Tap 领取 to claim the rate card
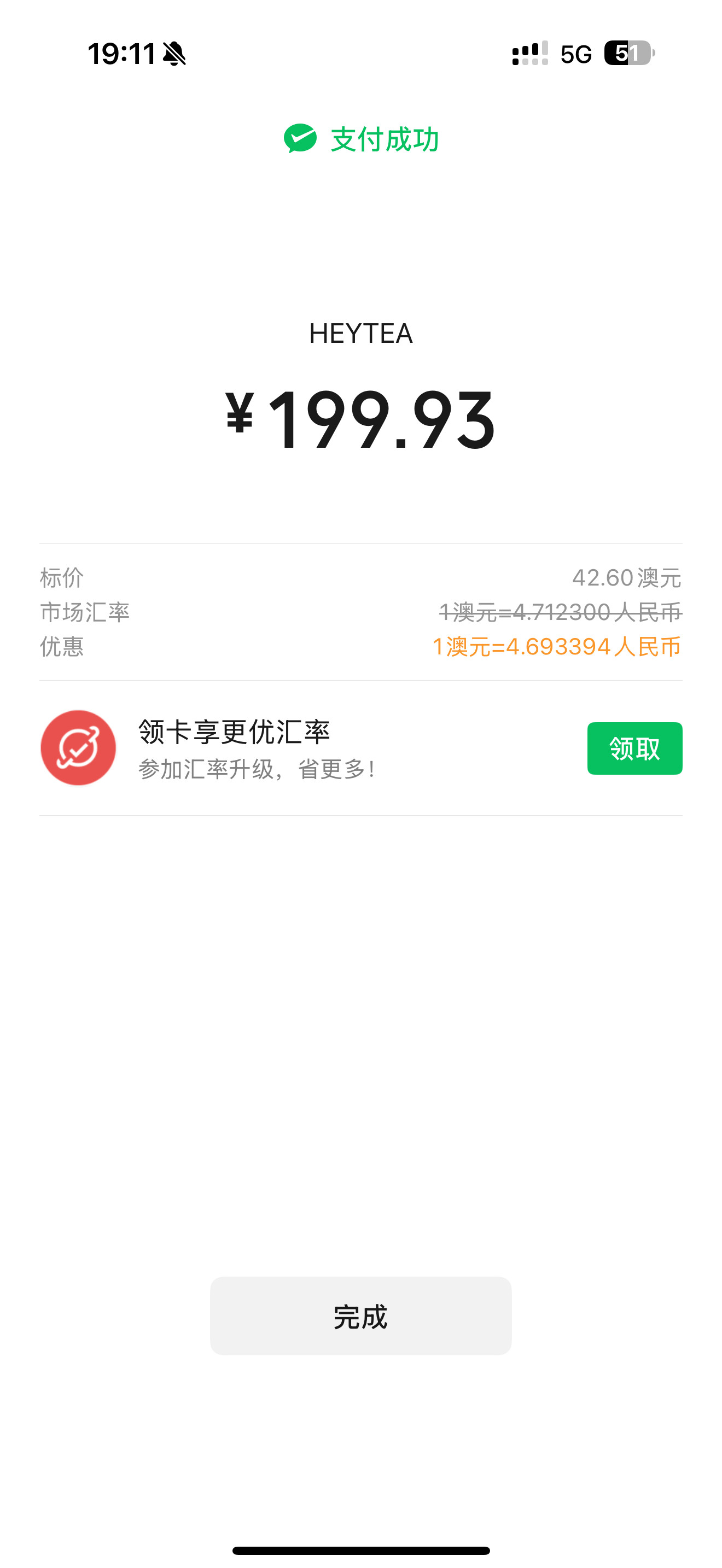 pyautogui.click(x=634, y=748)
